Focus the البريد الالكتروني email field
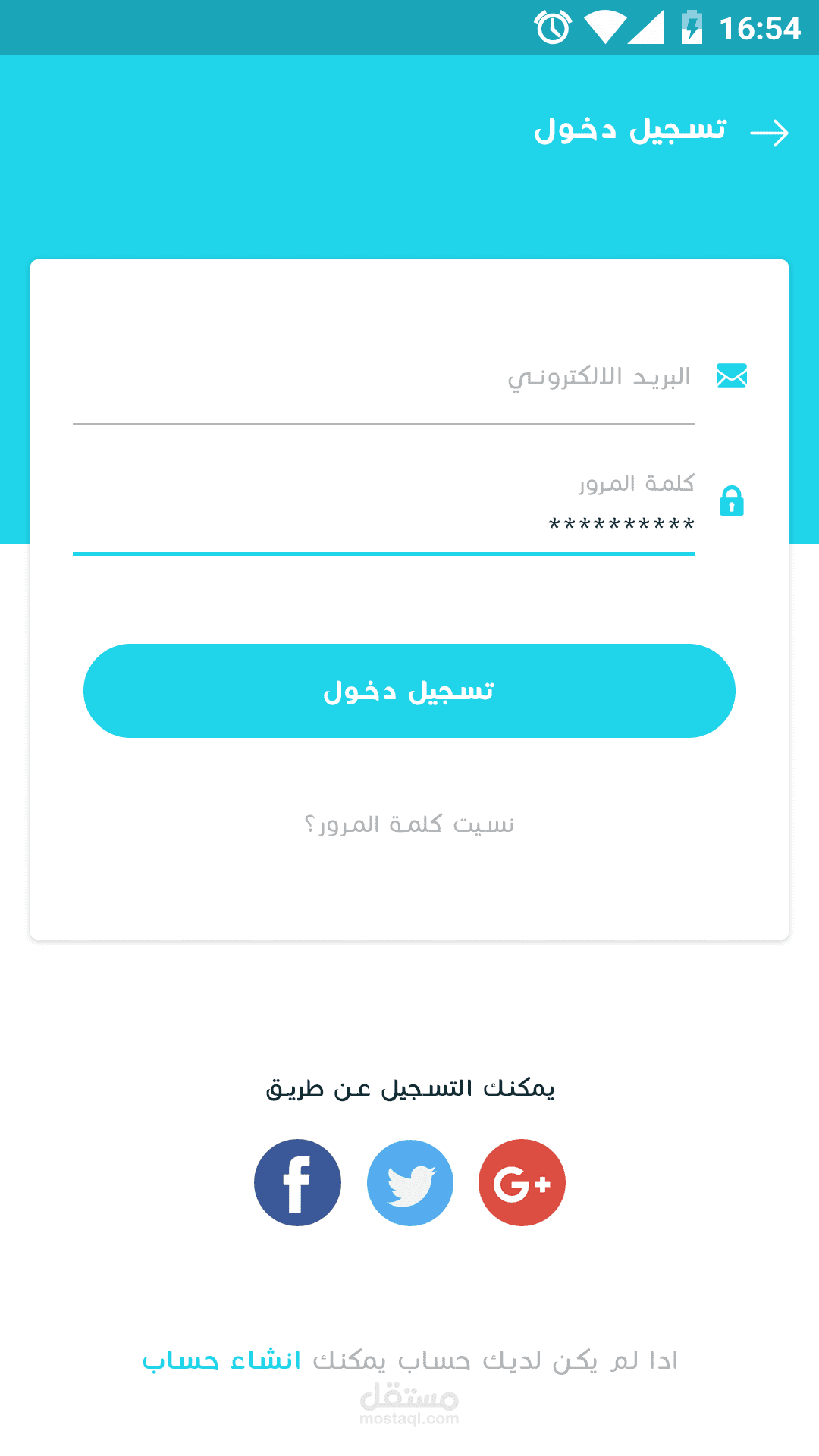The height and width of the screenshot is (1456, 819). coord(384,378)
